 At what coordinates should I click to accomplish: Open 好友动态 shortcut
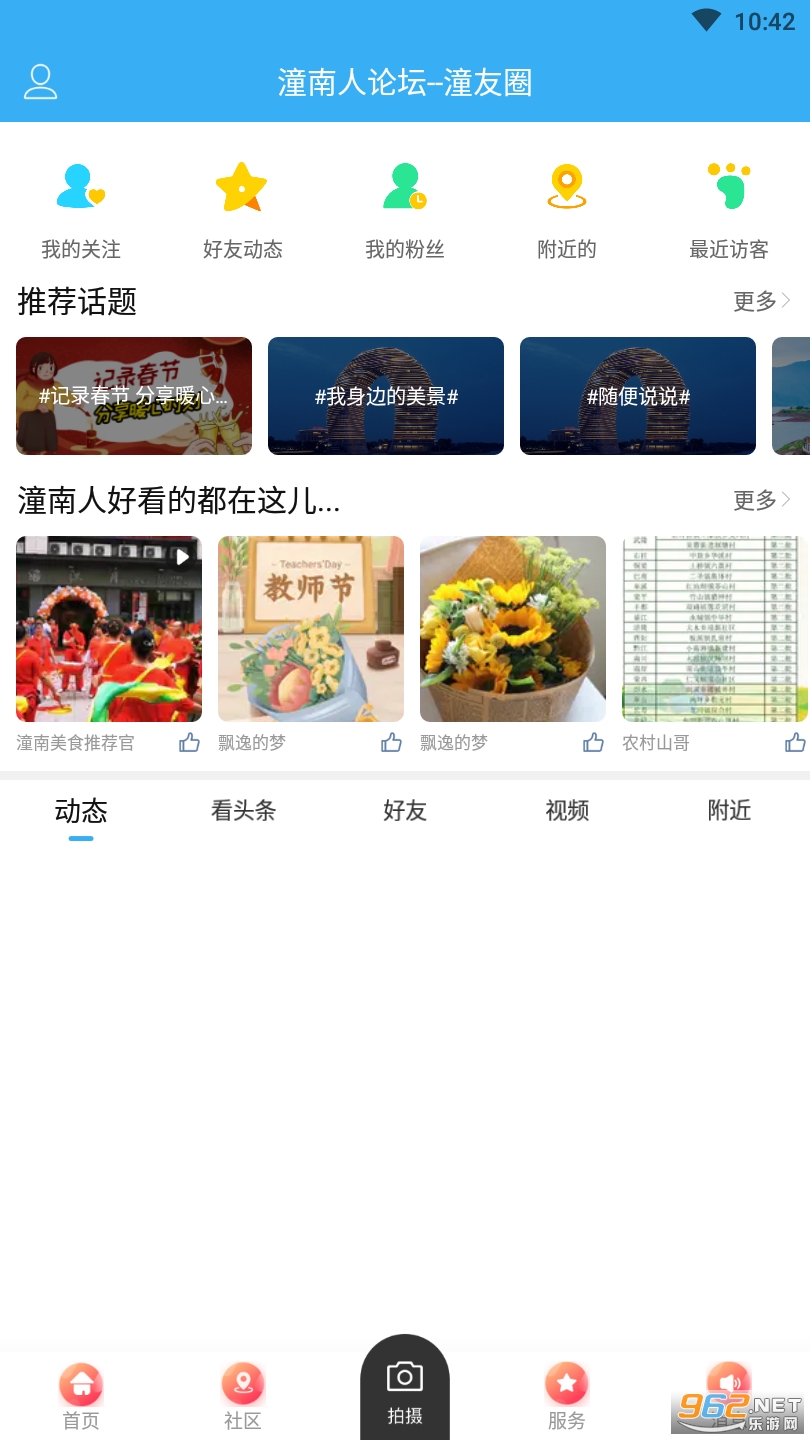click(243, 210)
